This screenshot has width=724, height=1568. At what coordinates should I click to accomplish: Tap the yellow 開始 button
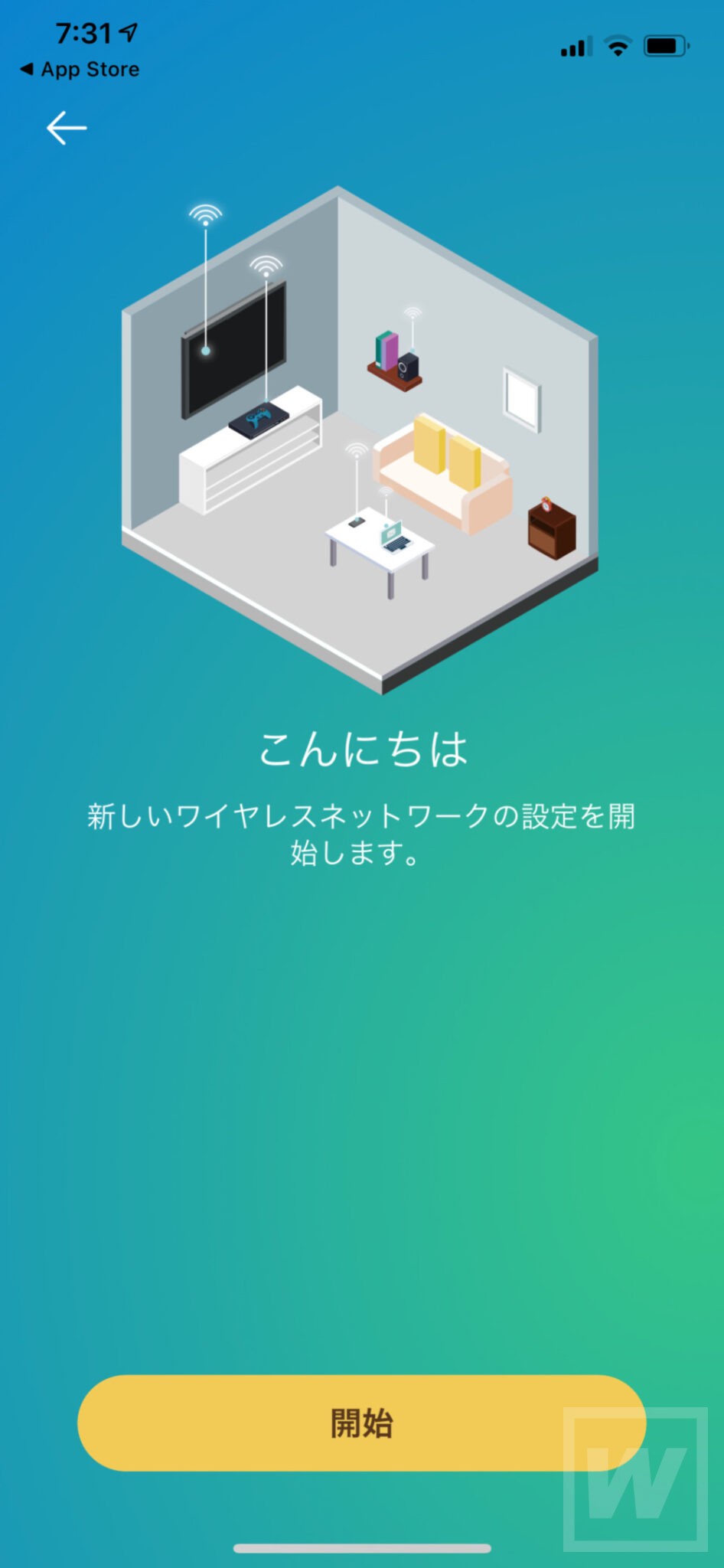click(361, 1423)
